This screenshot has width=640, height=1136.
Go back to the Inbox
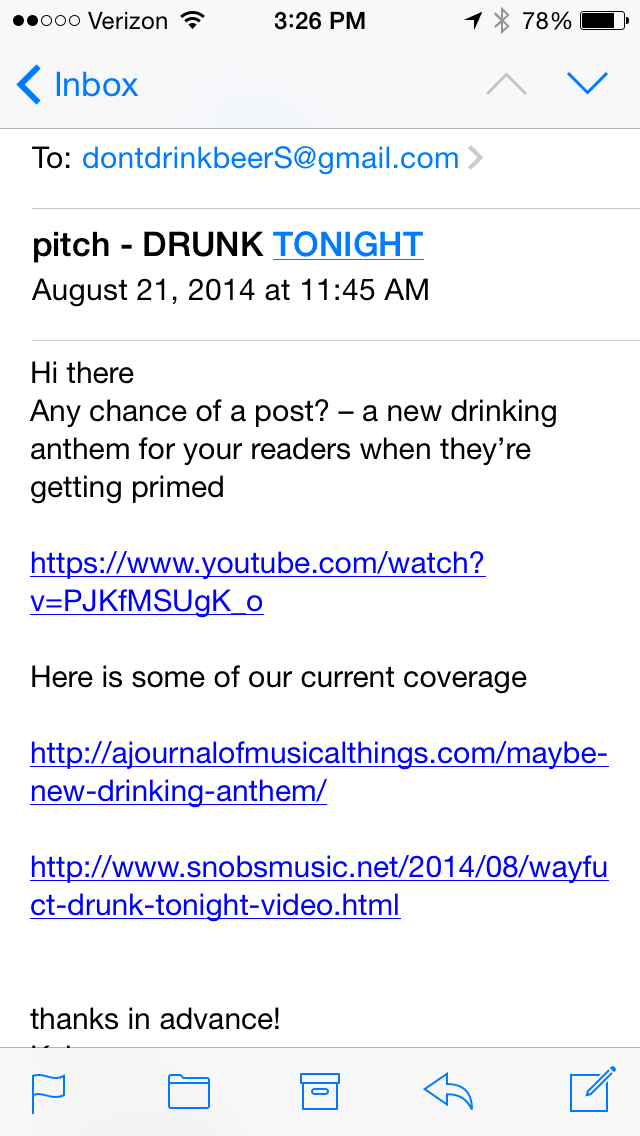[x=78, y=85]
